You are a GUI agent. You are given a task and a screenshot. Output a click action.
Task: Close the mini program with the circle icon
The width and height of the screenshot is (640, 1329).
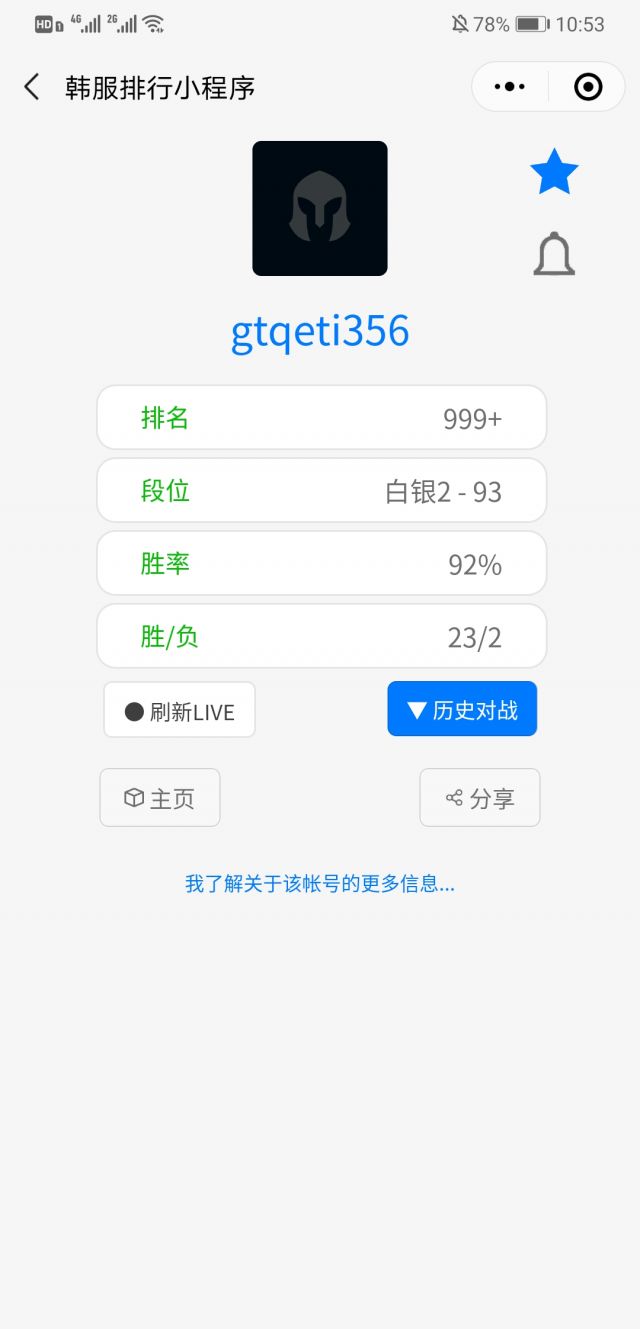[x=588, y=87]
